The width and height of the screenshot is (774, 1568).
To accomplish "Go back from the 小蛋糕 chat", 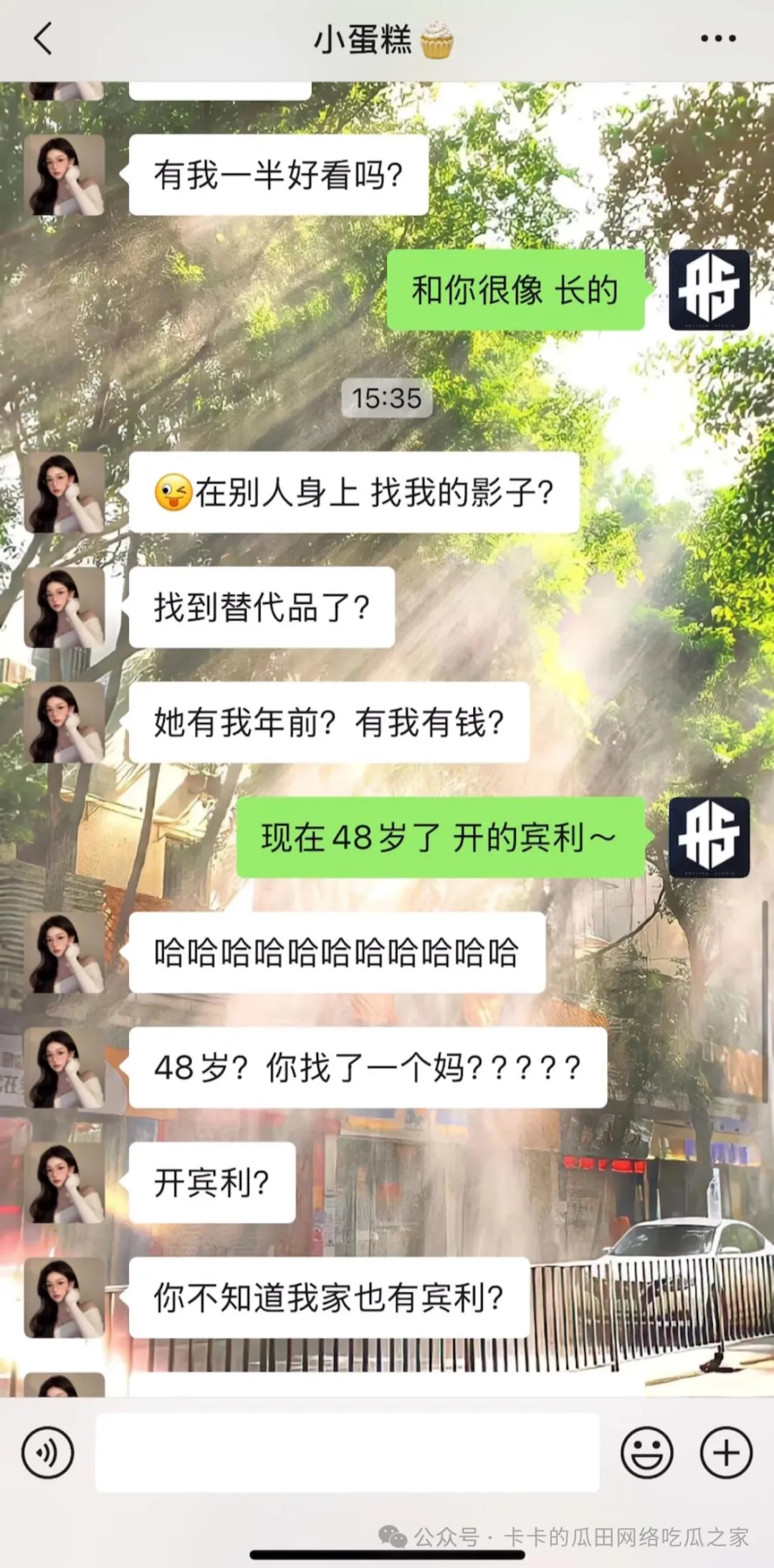I will point(43,39).
